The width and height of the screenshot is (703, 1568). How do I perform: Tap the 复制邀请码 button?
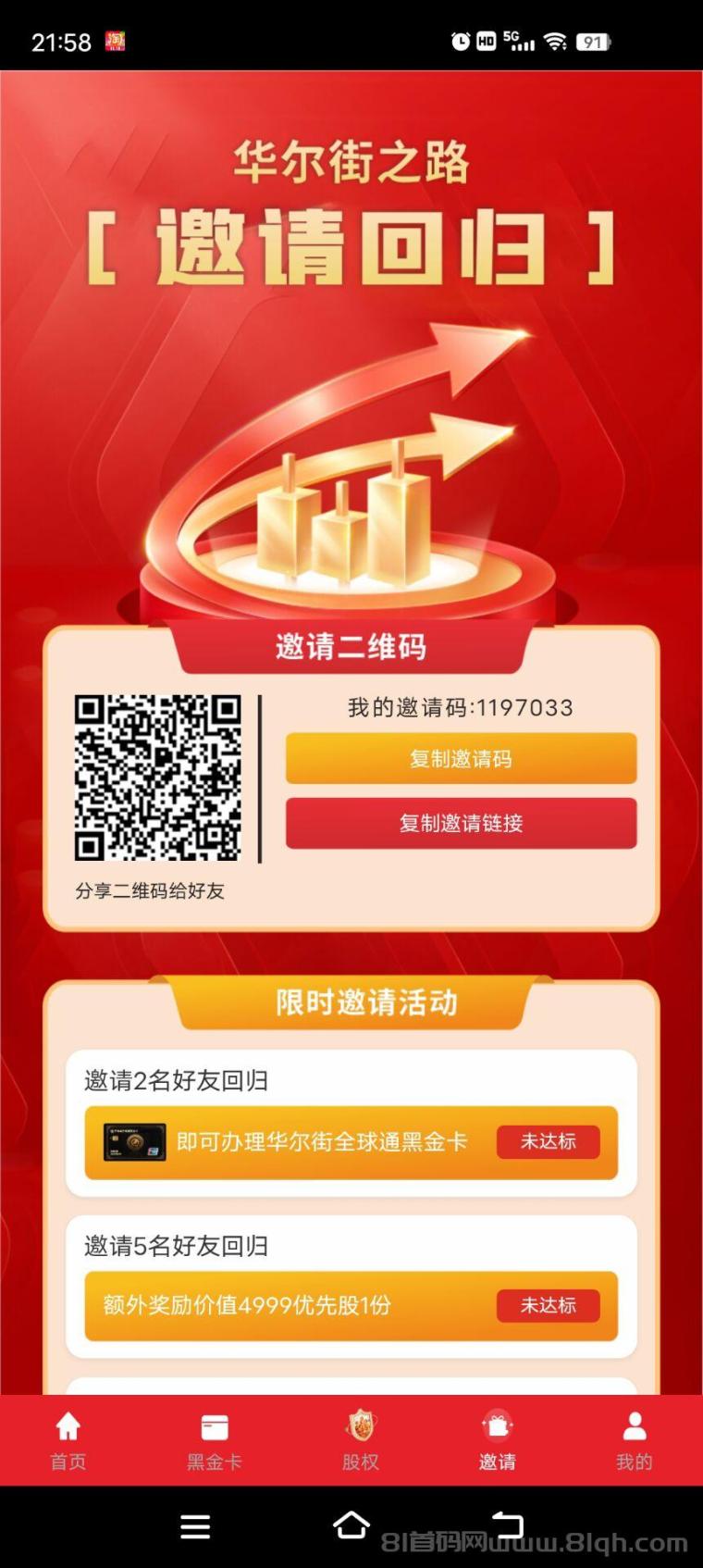[460, 759]
